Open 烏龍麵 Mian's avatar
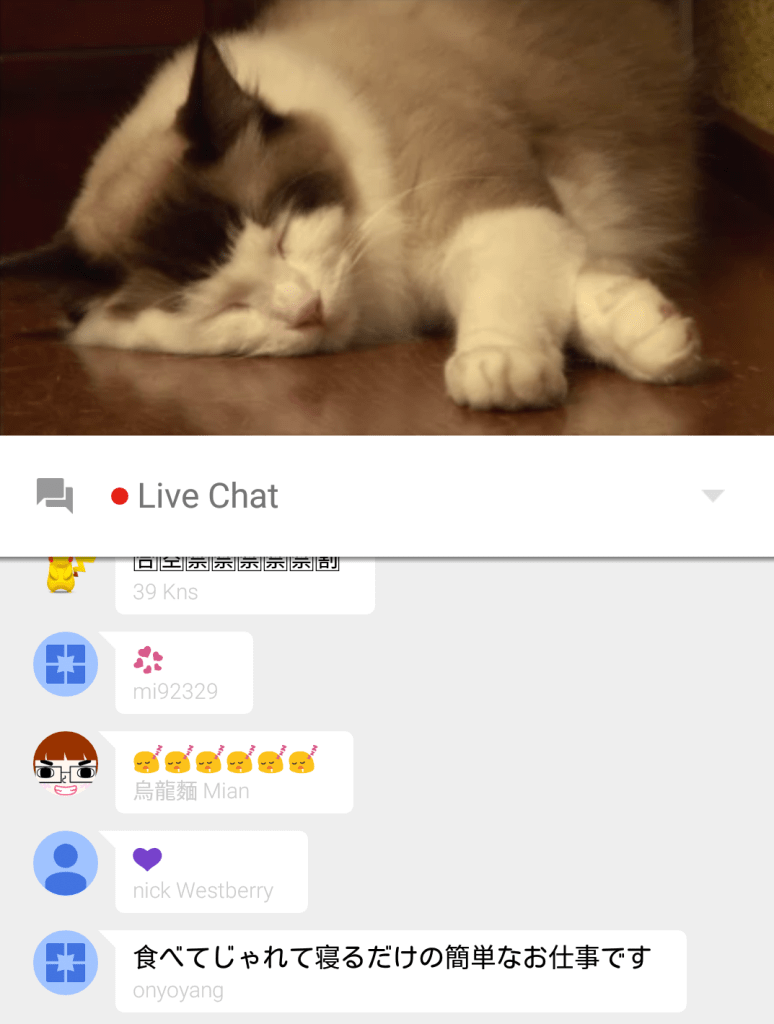 [x=66, y=764]
